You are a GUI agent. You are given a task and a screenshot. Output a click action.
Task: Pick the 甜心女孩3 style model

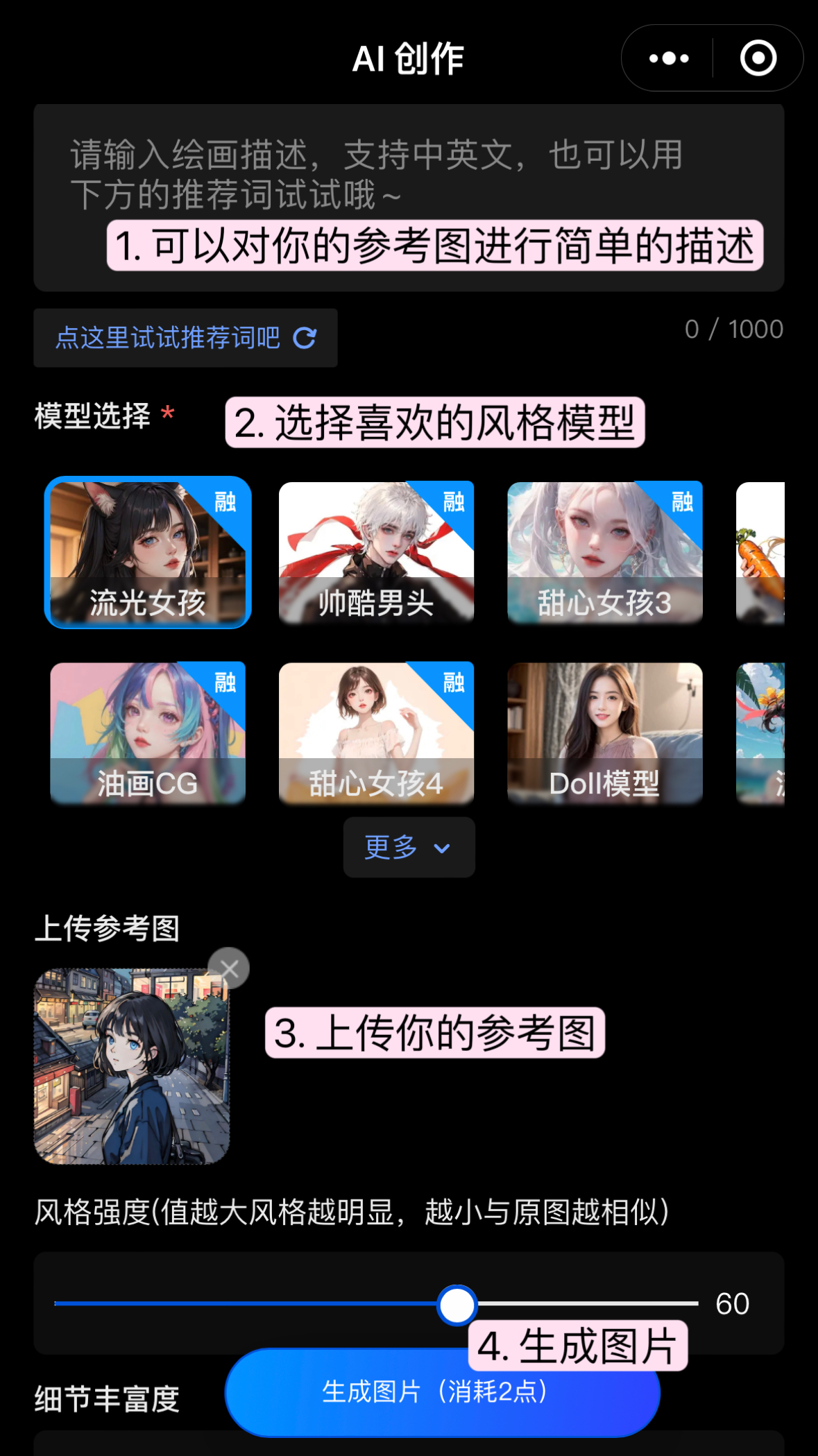604,552
